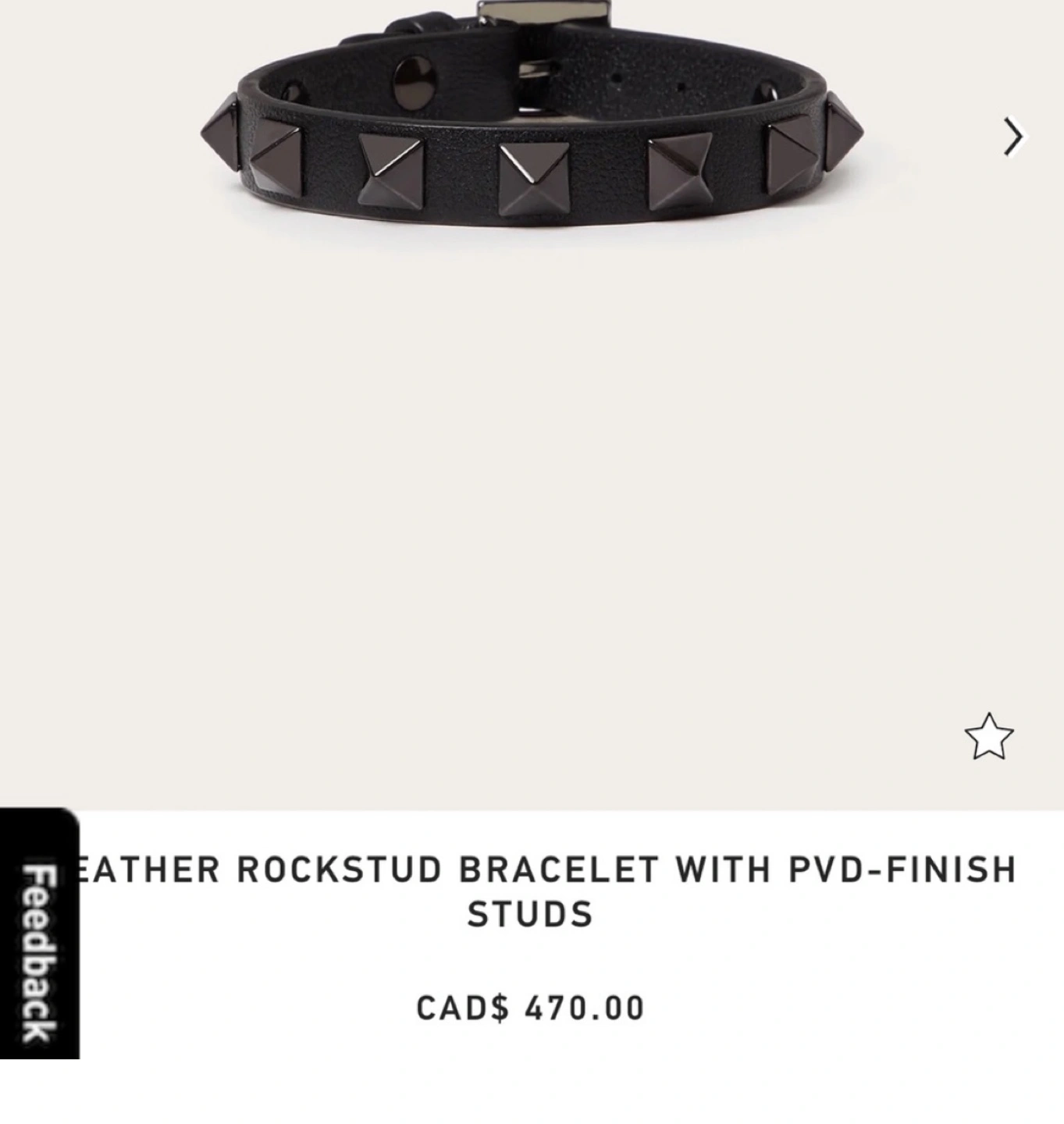
Task: Open the Feedback side tab
Action: pyautogui.click(x=38, y=934)
